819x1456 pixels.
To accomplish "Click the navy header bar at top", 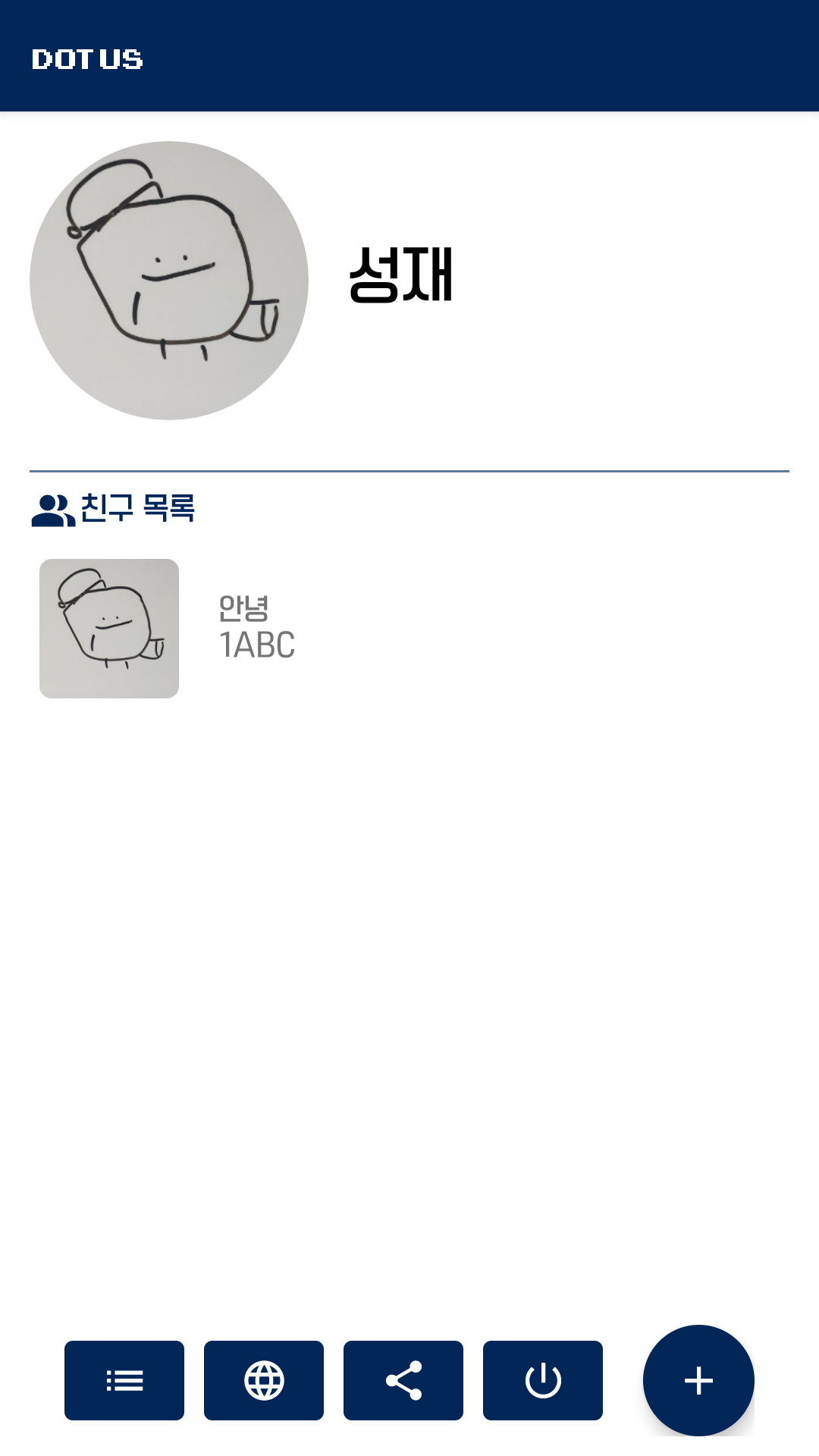I will 409,57.
